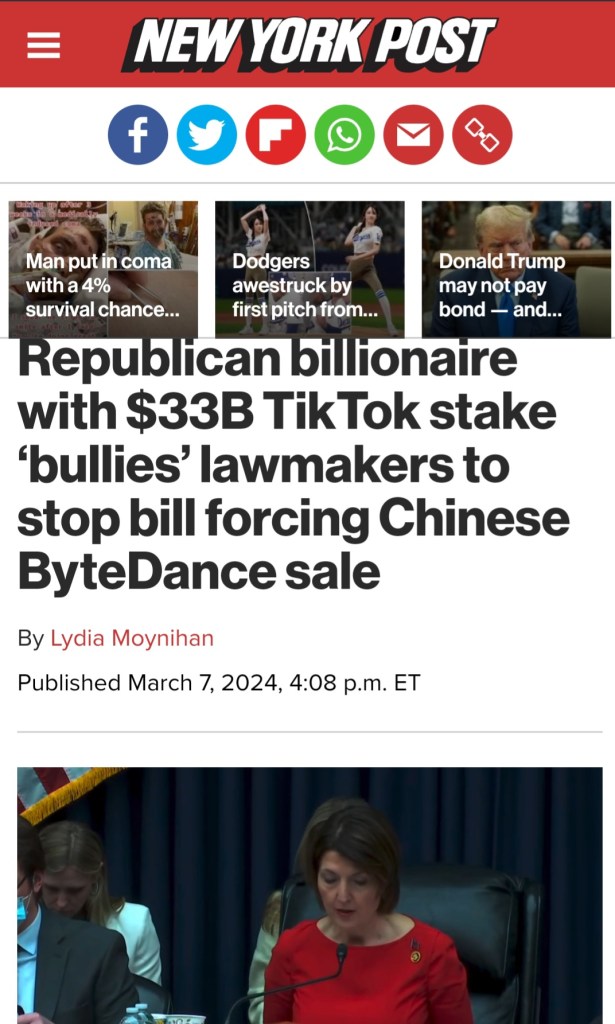The height and width of the screenshot is (1024, 615).
Task: Copy the article link
Action: coord(482,135)
